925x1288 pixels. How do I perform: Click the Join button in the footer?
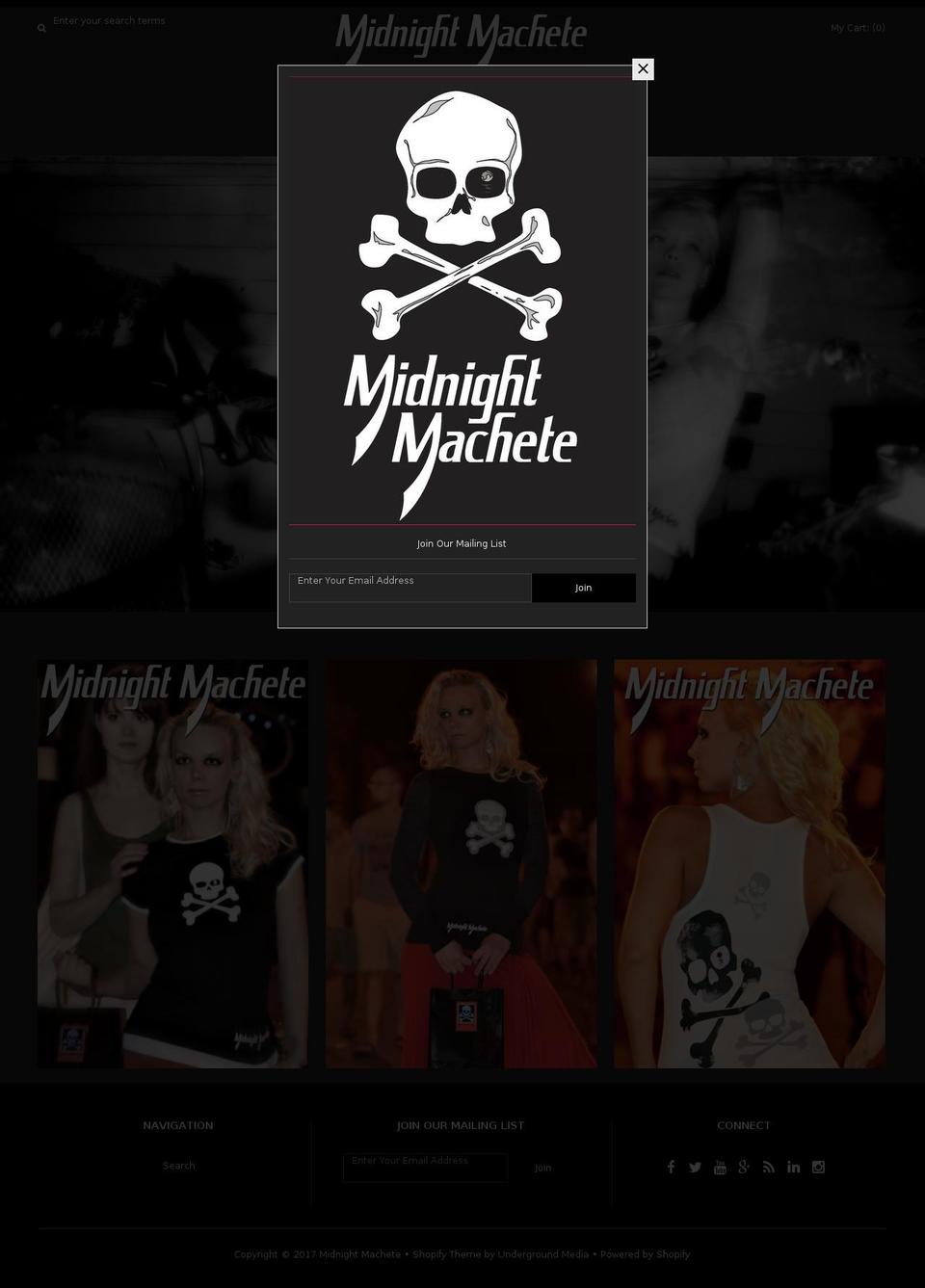(542, 1167)
